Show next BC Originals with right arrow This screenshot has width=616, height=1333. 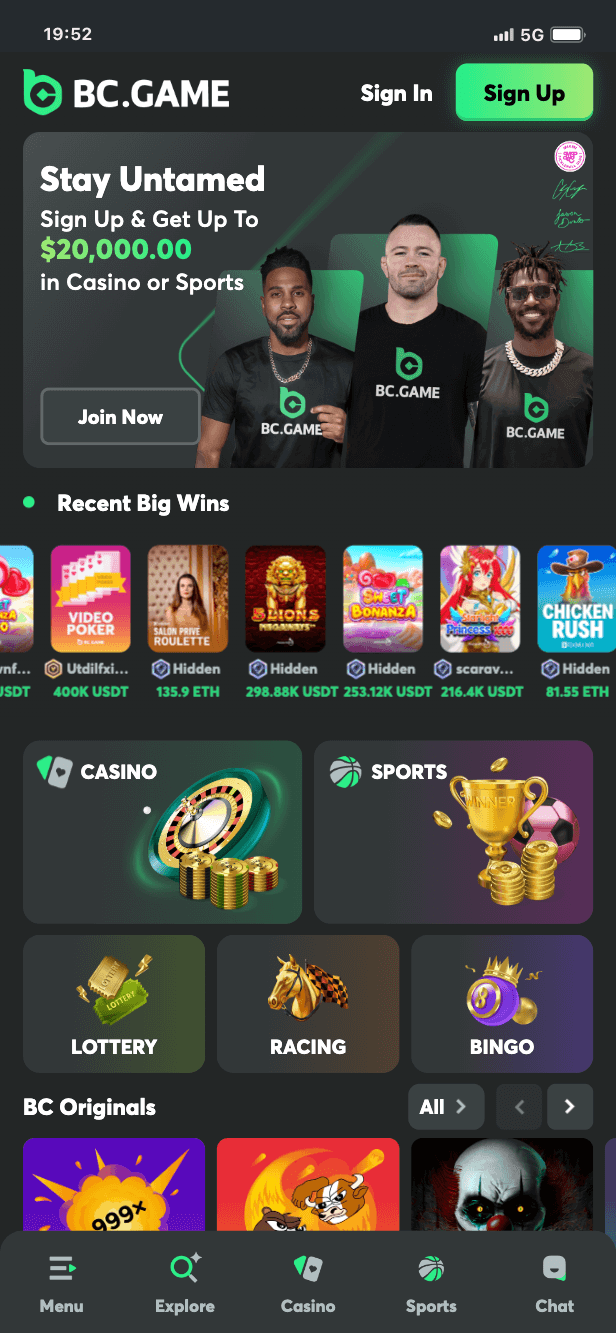point(570,1107)
